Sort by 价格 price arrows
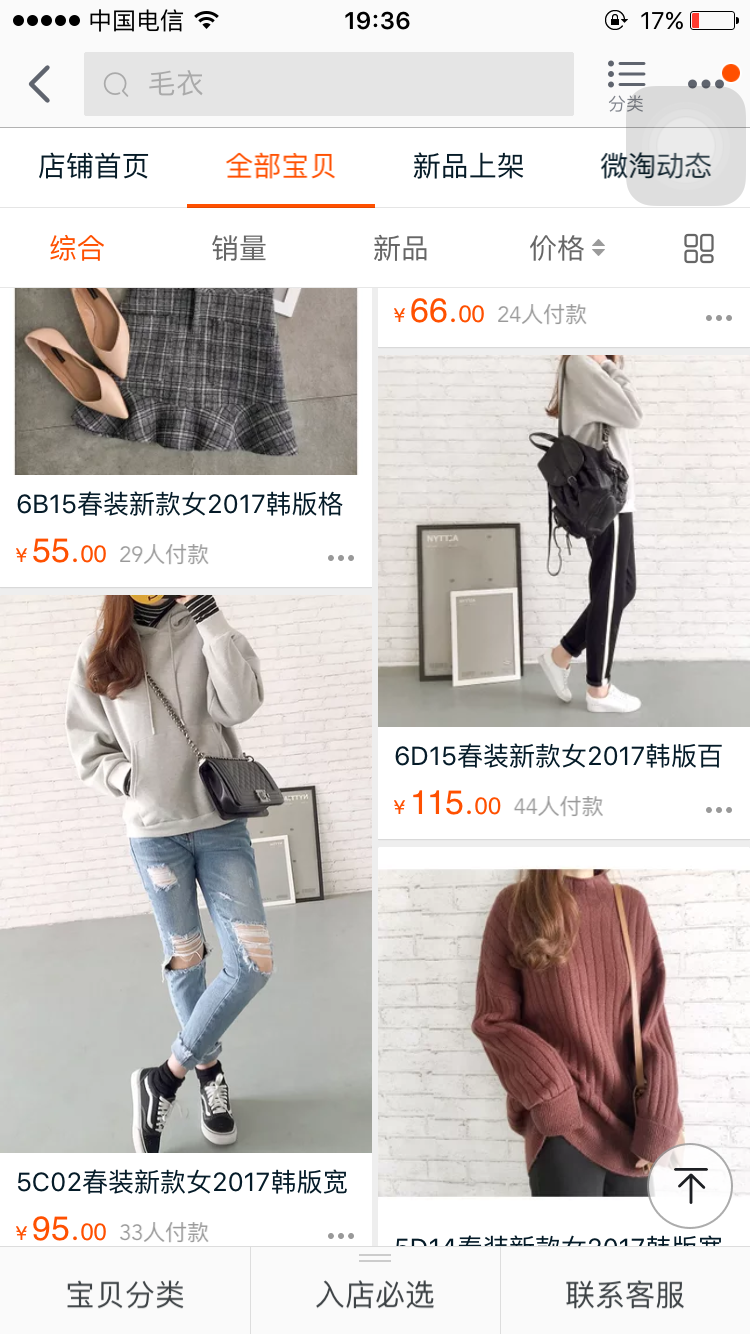 tap(567, 248)
